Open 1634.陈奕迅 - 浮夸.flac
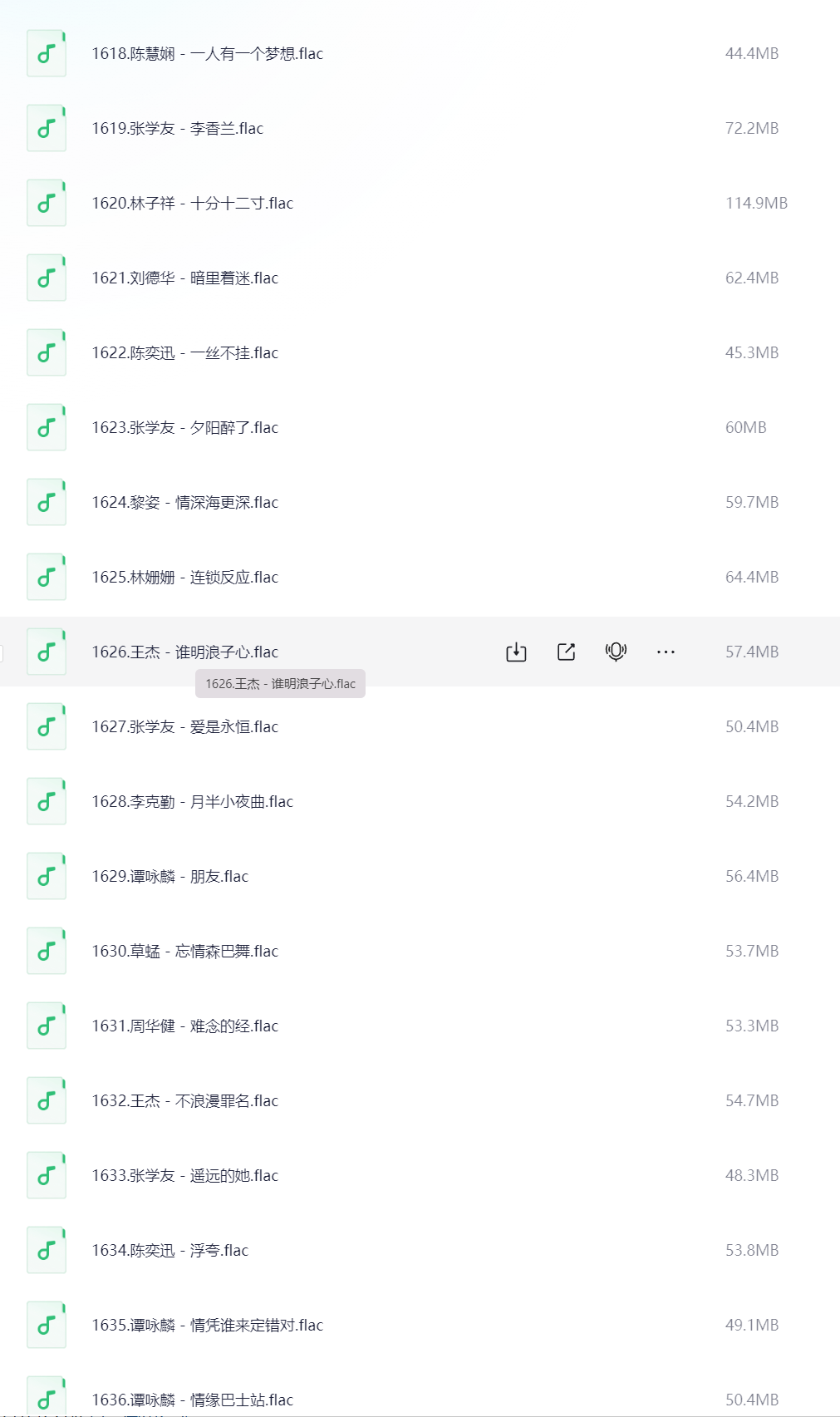840x1417 pixels. 169,1251
